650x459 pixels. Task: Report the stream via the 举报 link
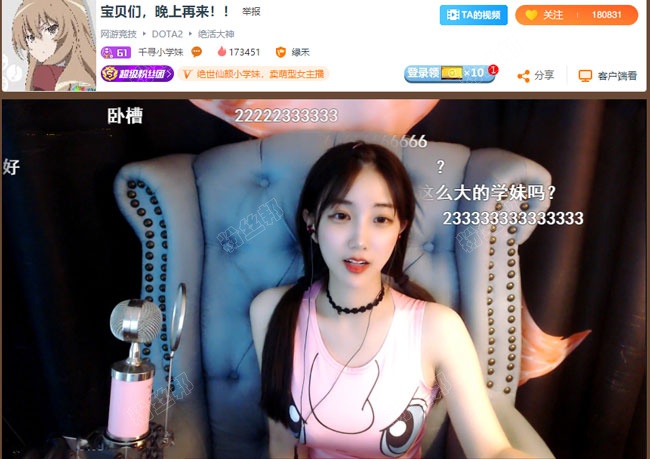(252, 11)
